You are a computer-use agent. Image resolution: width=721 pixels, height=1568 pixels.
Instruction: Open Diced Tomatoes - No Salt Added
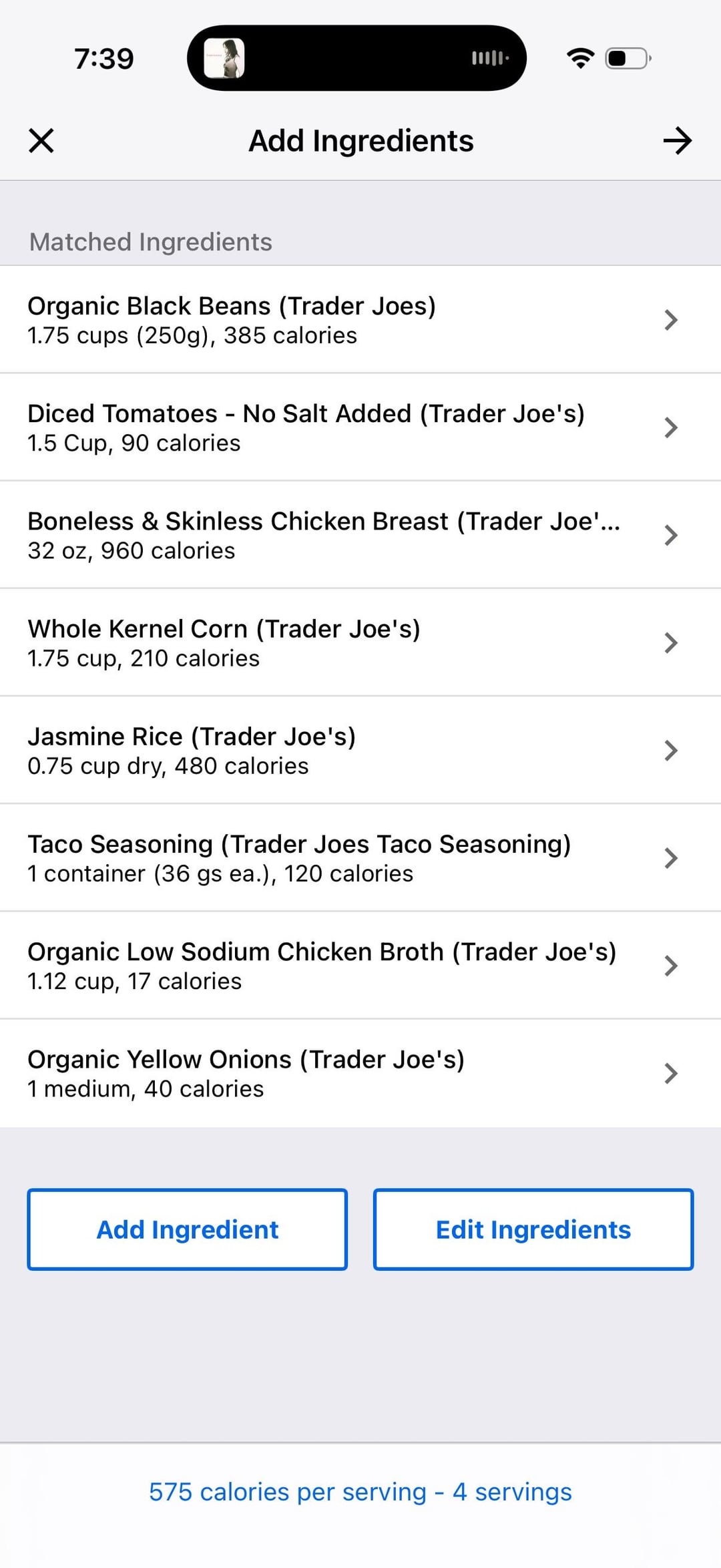(360, 427)
